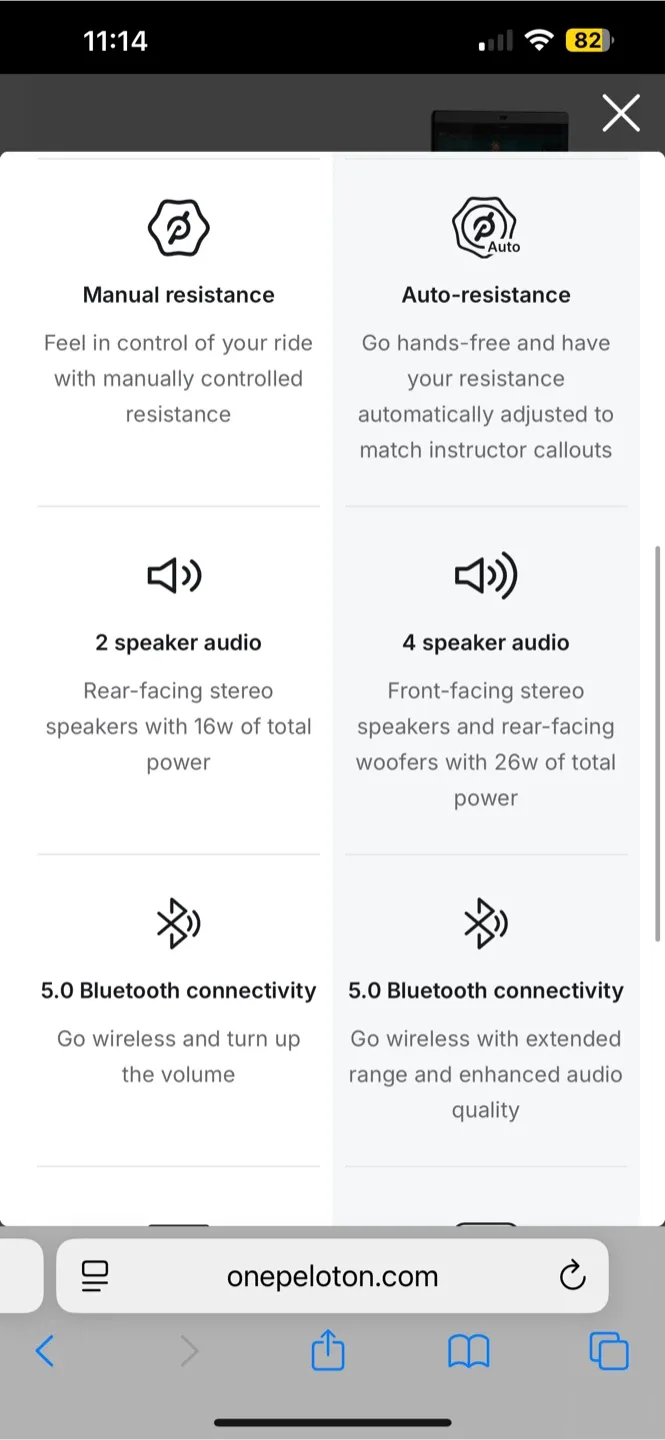Reload the current page
Viewport: 665px width, 1440px height.
(x=572, y=1276)
